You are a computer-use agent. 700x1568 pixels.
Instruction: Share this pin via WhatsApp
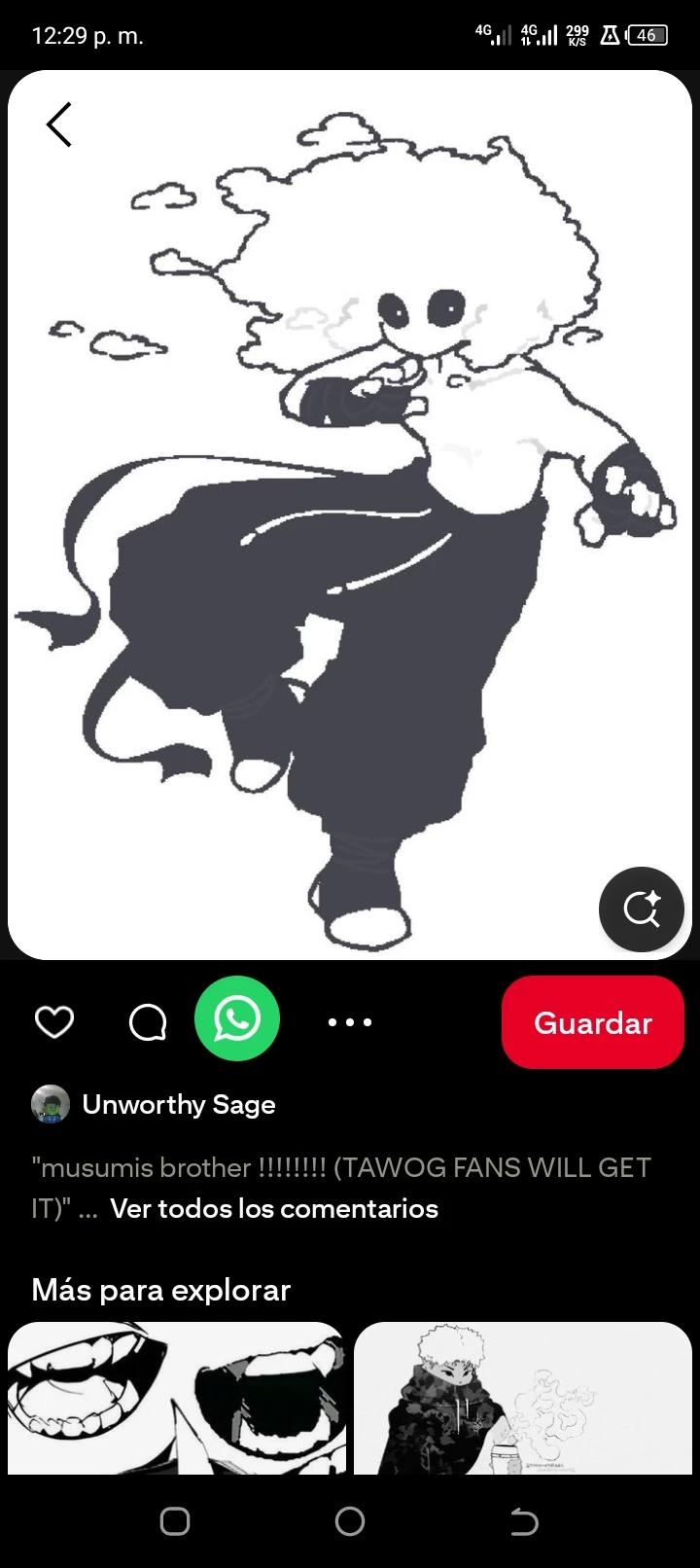tap(237, 1018)
